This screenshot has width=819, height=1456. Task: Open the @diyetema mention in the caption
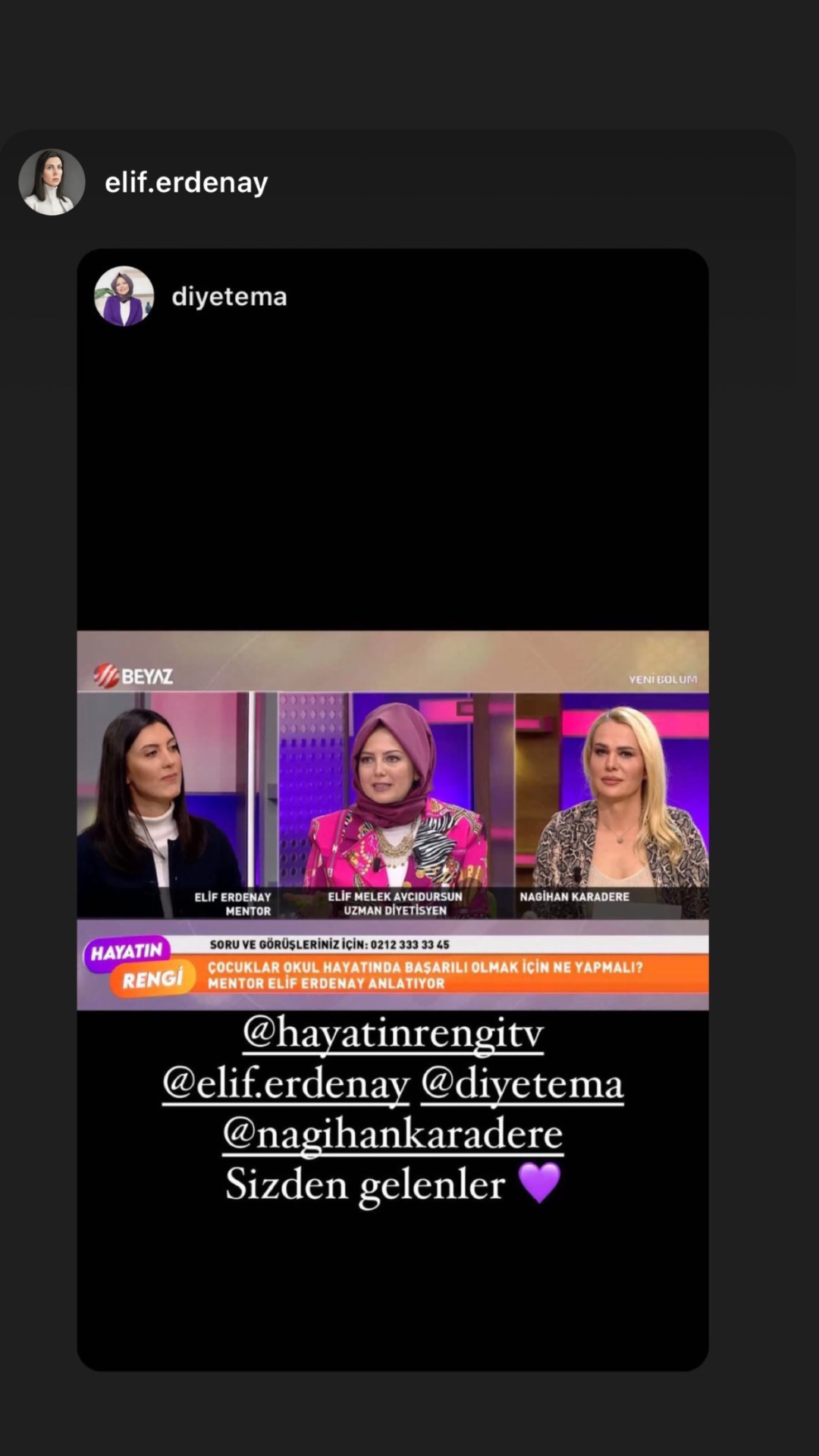coord(522,1083)
